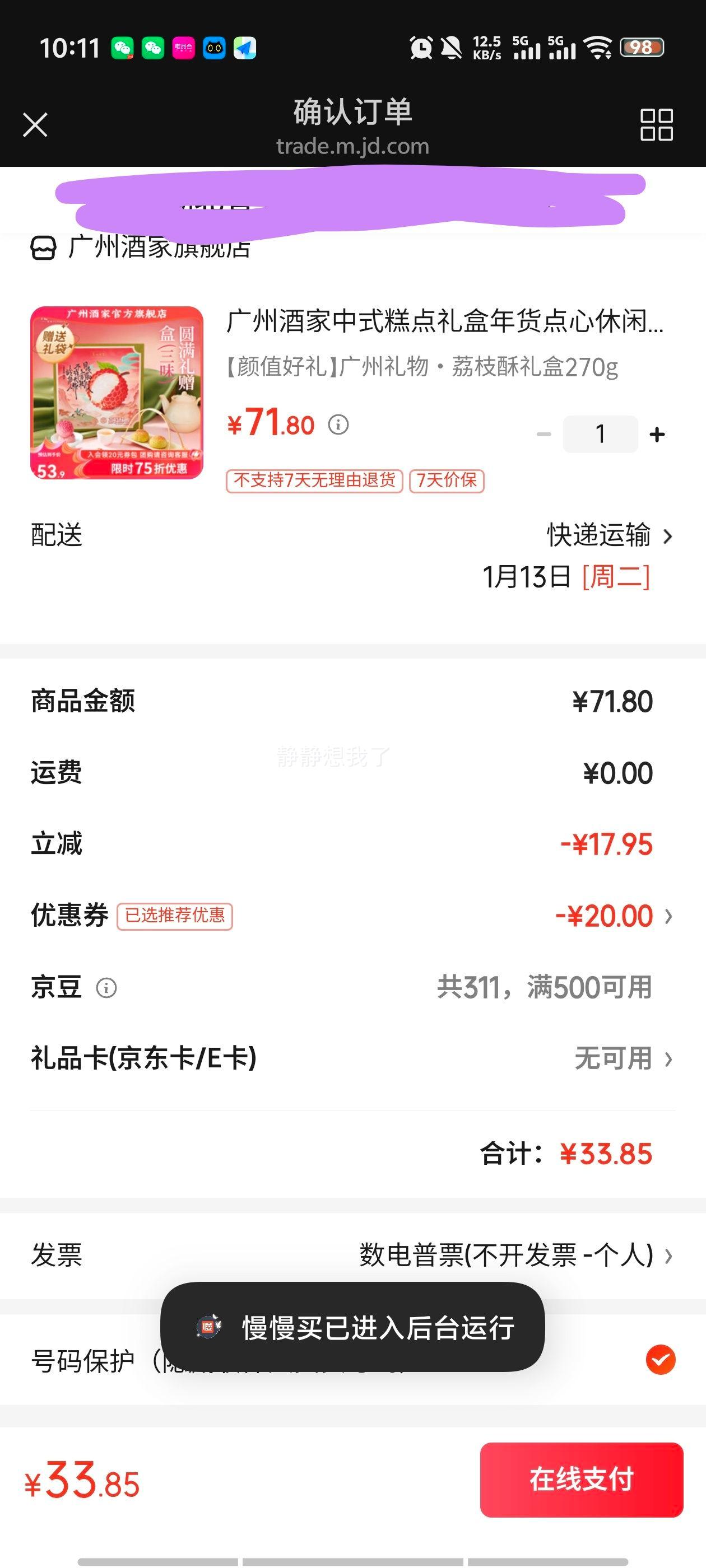Increase quantity with the plus stepper
706x1568 pixels.
(x=656, y=433)
